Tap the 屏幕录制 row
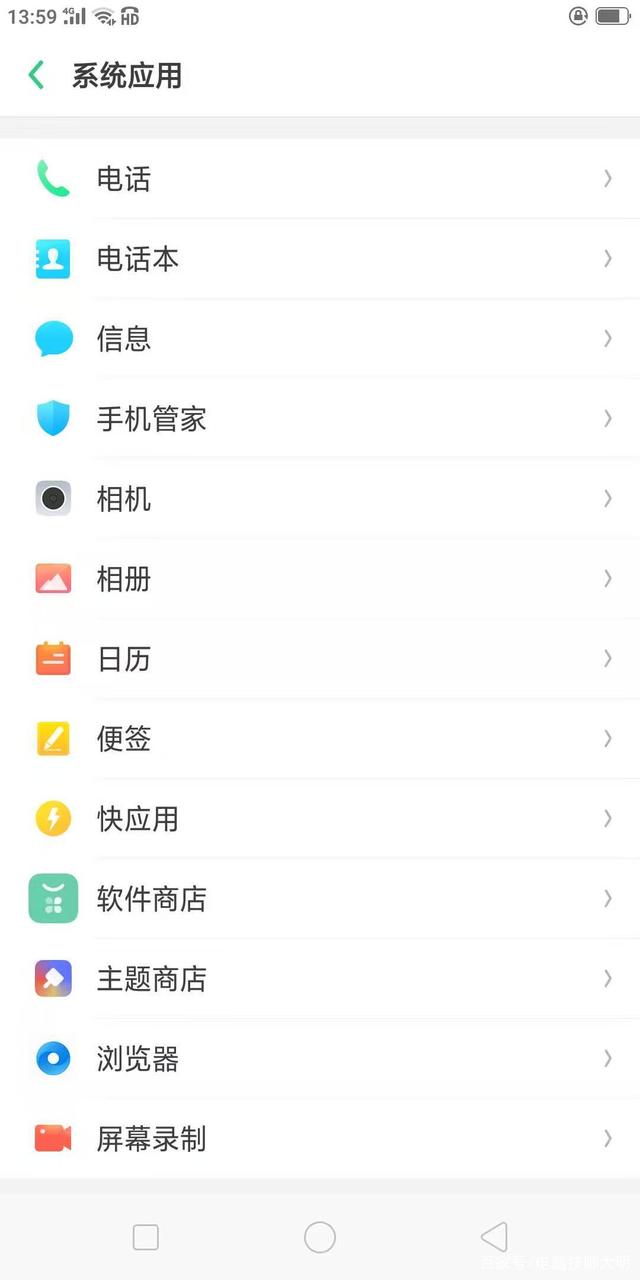The height and width of the screenshot is (1280, 640). 320,1139
